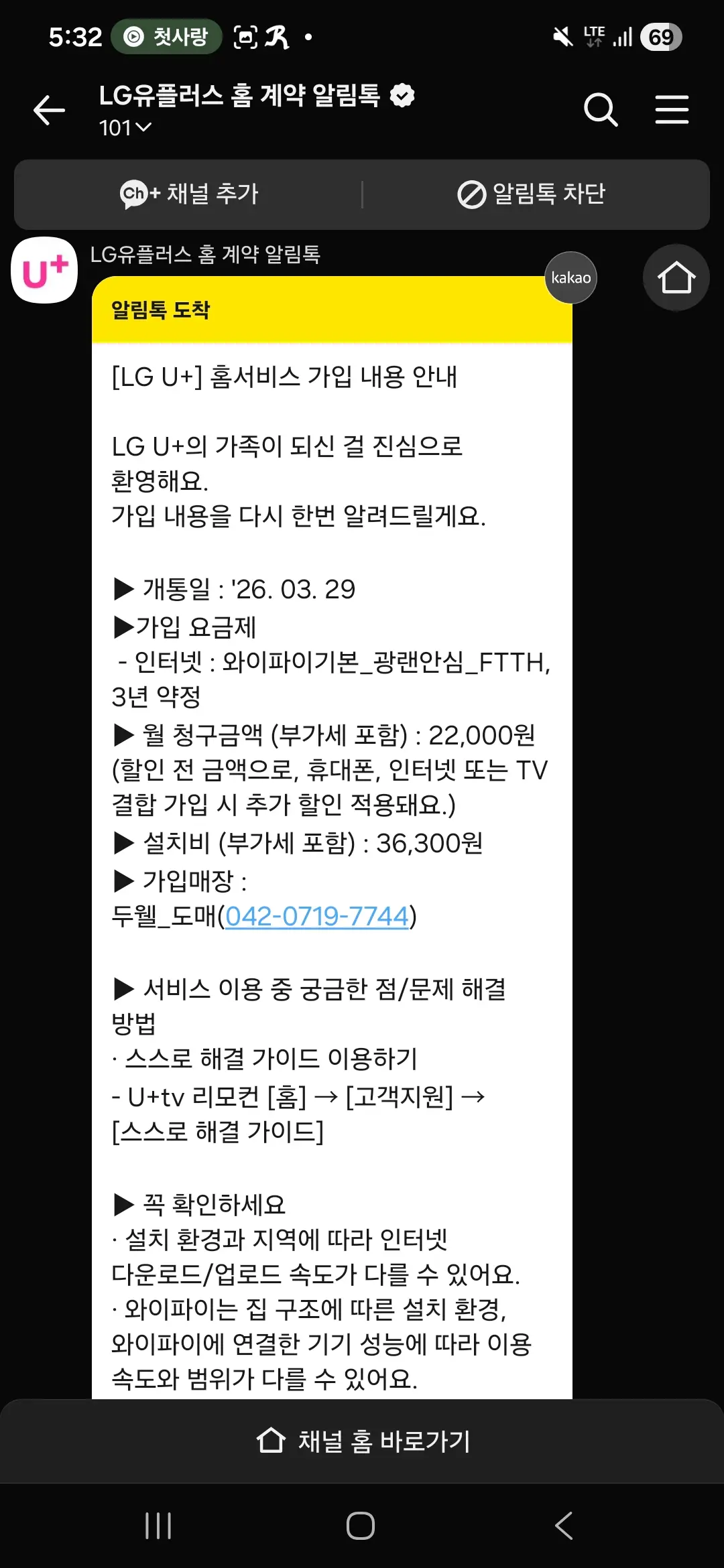
Task: Open the LG U+ profile avatar
Action: [44, 270]
